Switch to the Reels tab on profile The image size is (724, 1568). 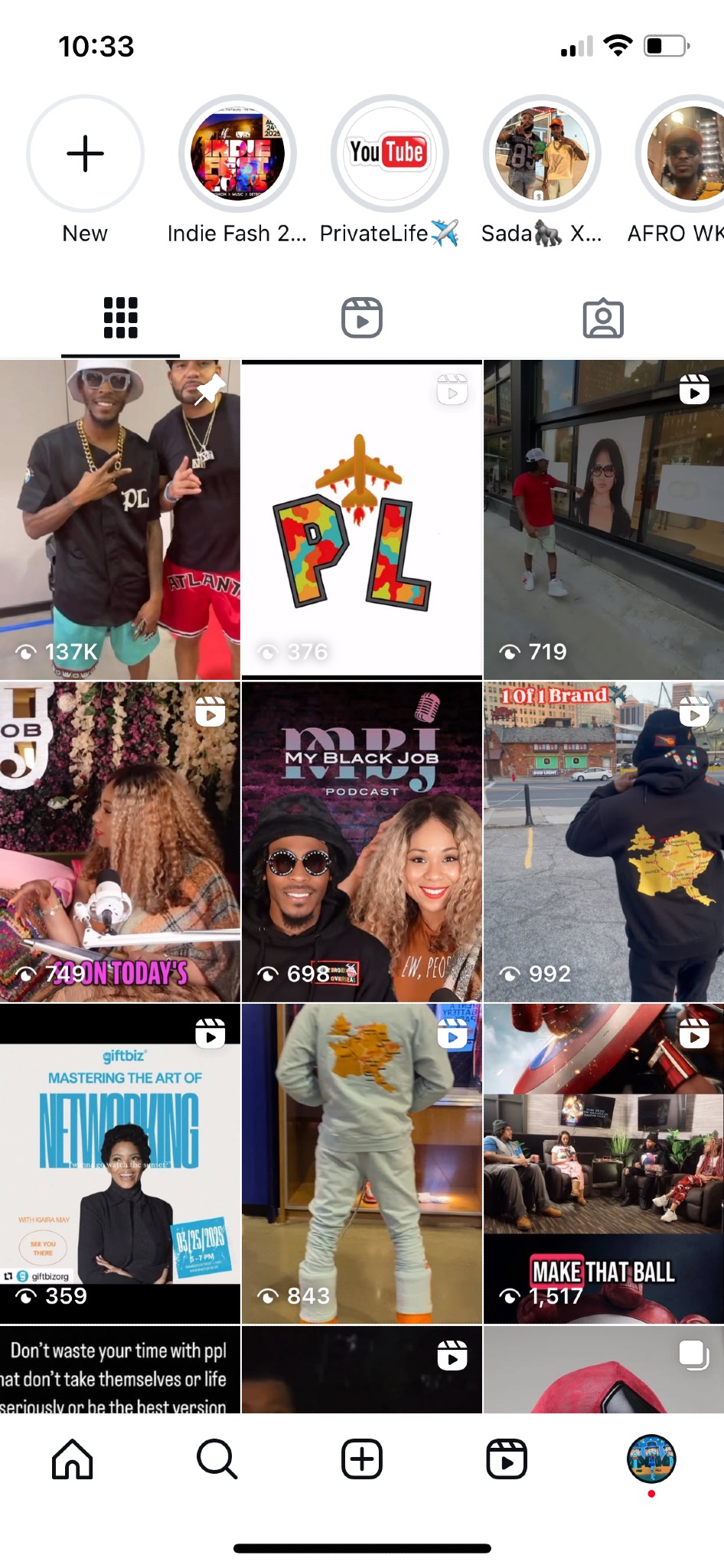[361, 318]
